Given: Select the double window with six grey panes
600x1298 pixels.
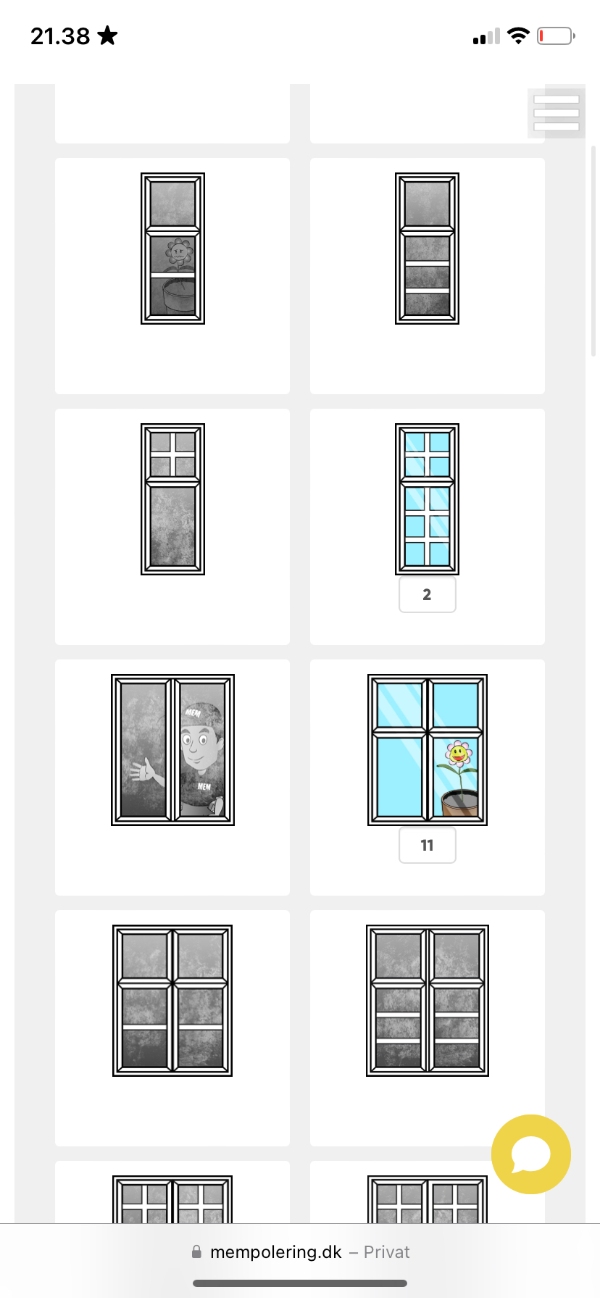Looking at the screenshot, I should click(172, 1000).
